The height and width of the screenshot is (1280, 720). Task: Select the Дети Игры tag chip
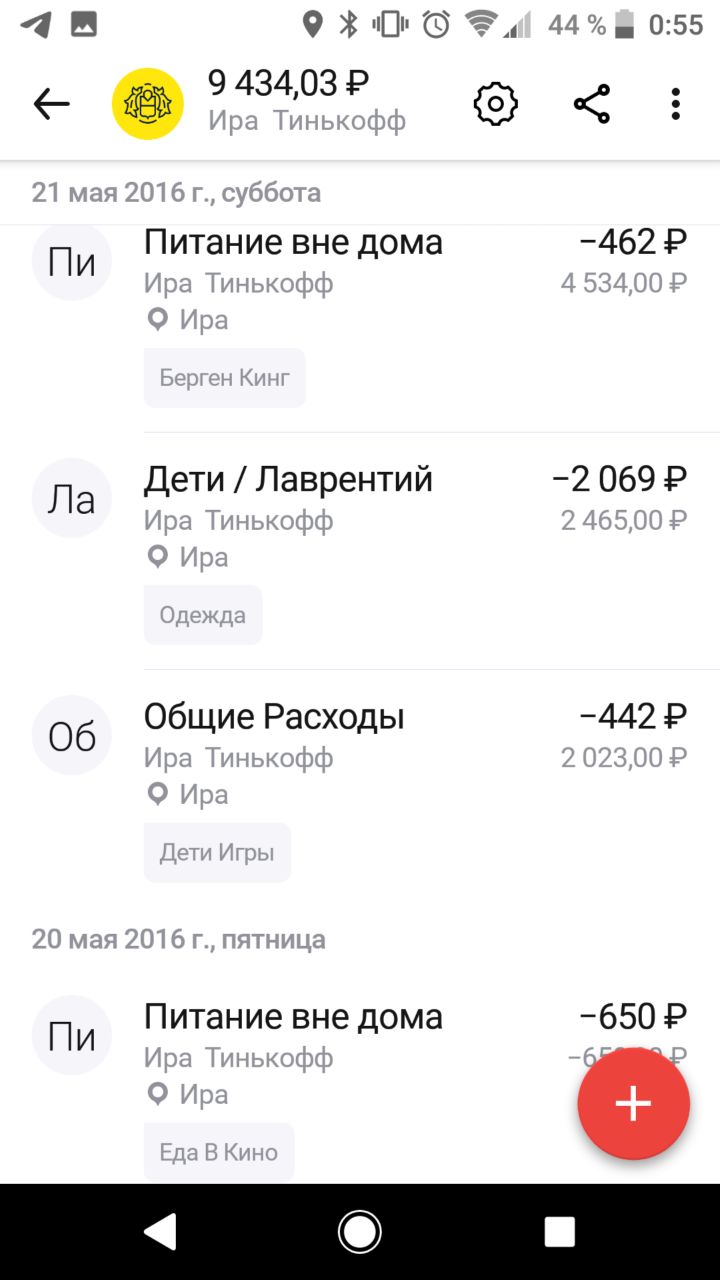[217, 852]
